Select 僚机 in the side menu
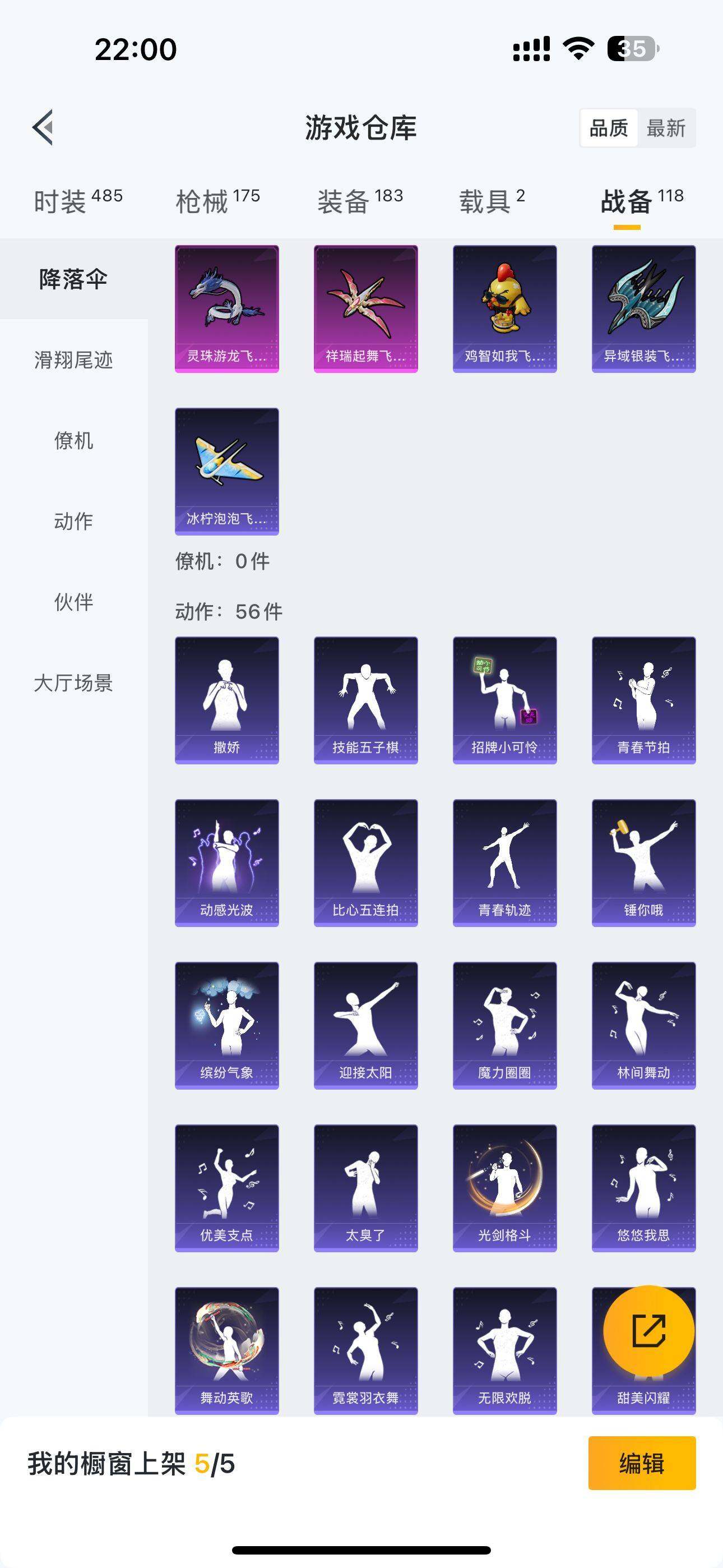Viewport: 723px width, 1568px height. click(73, 440)
